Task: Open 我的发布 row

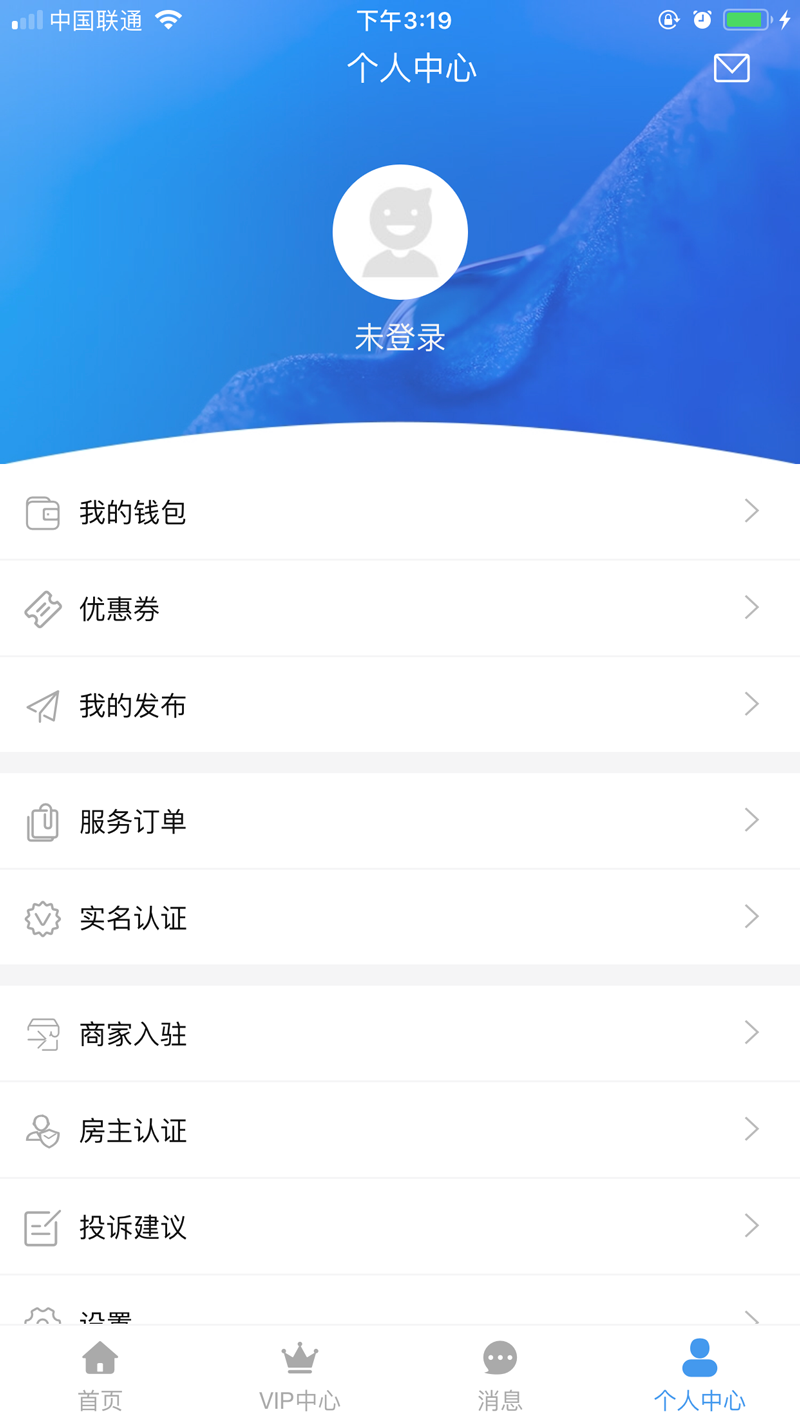Action: click(x=400, y=705)
